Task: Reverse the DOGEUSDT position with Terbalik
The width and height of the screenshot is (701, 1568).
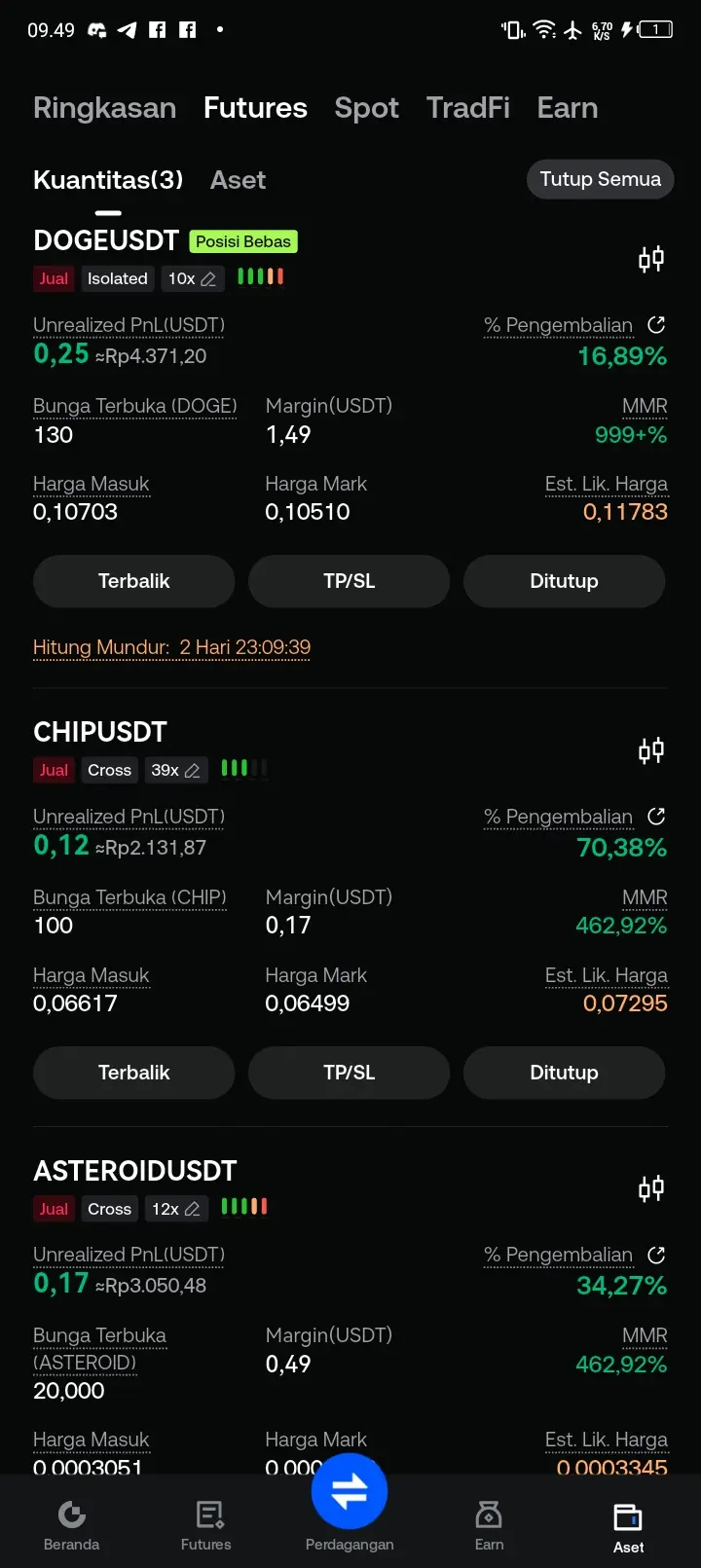Action: tap(134, 581)
